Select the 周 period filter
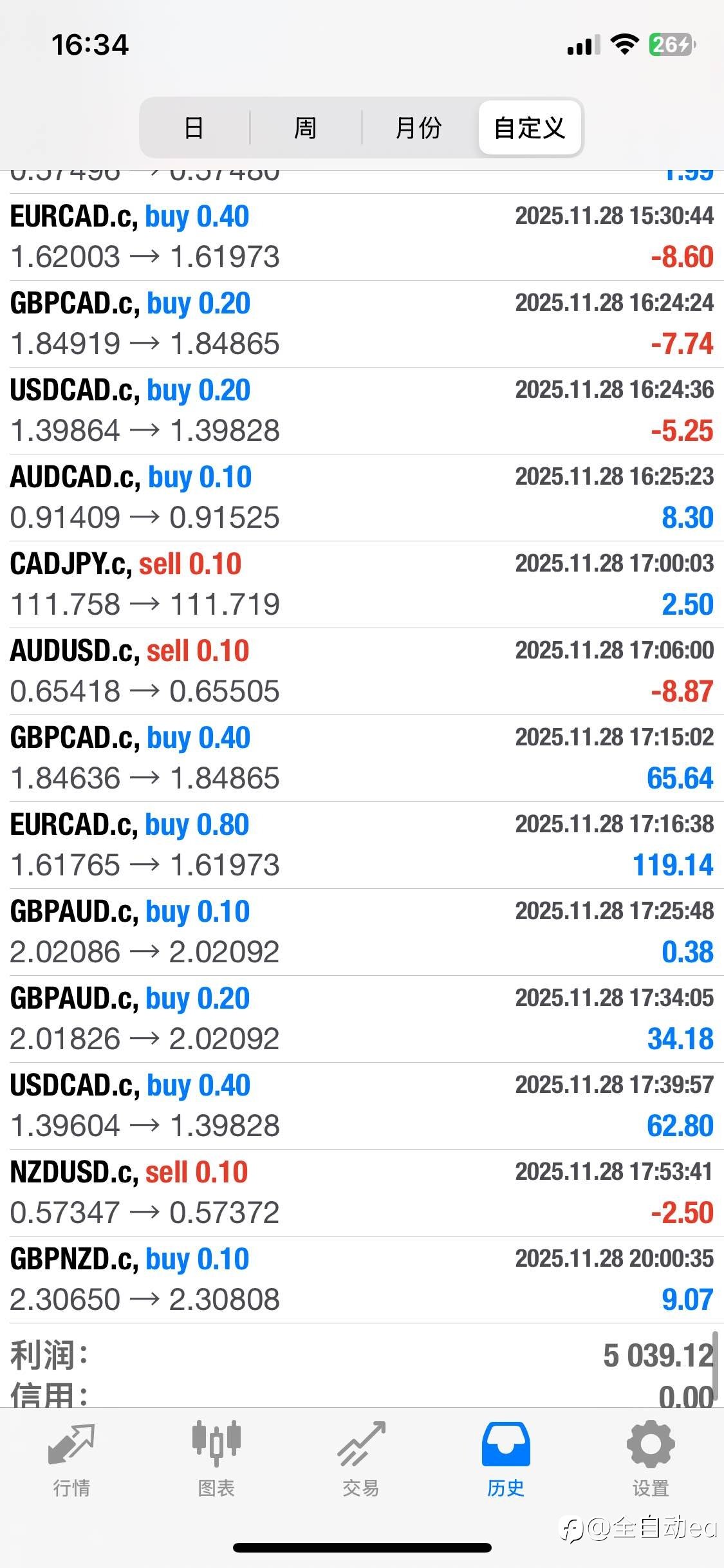The image size is (724, 1568). point(305,127)
